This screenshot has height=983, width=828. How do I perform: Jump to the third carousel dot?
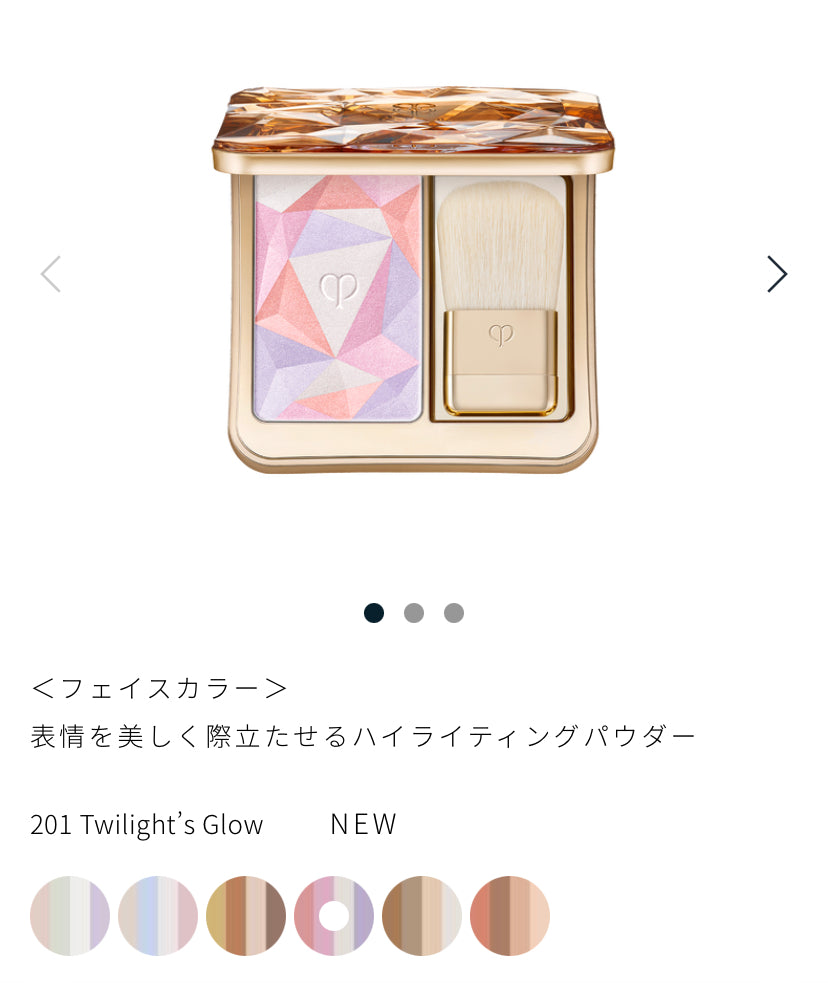(454, 613)
